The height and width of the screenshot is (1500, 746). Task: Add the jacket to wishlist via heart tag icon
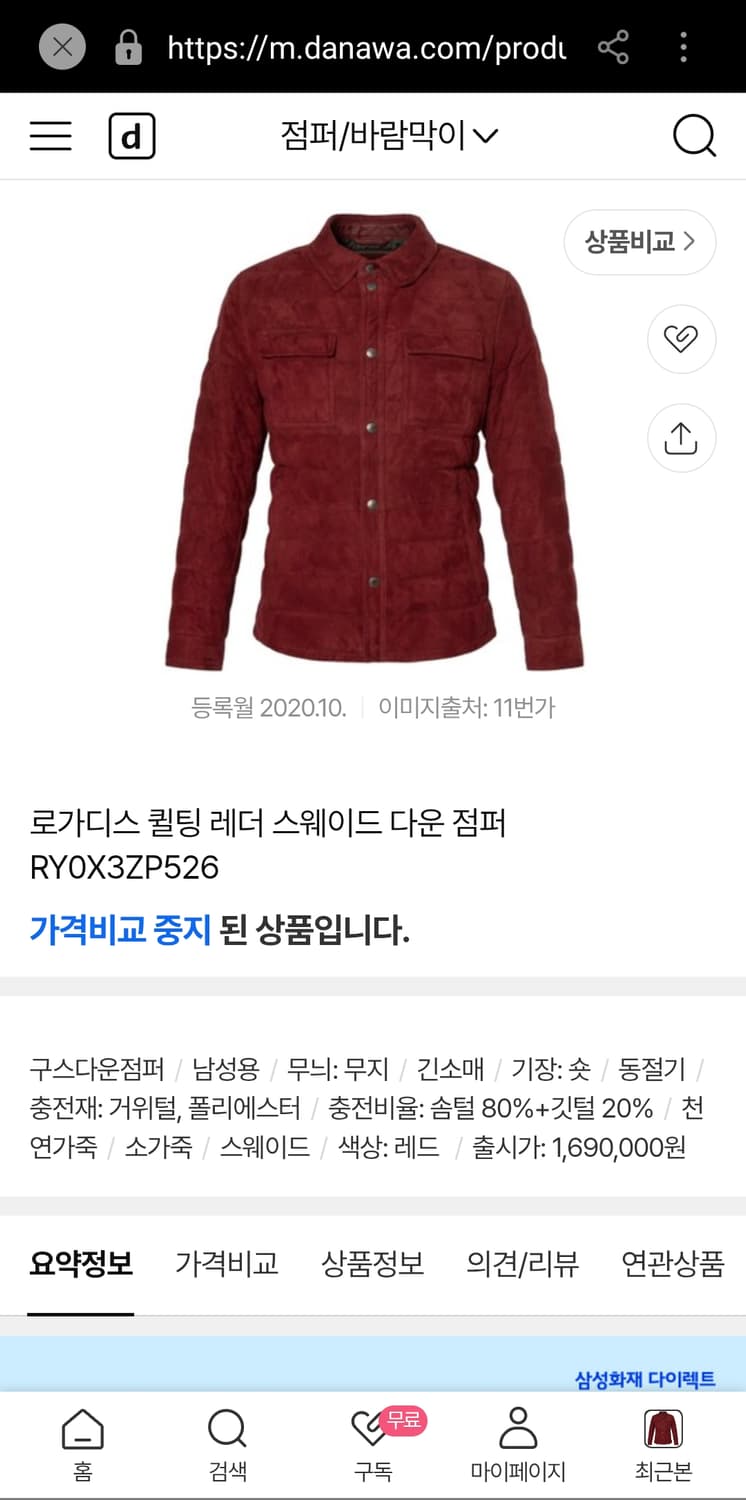(x=682, y=340)
